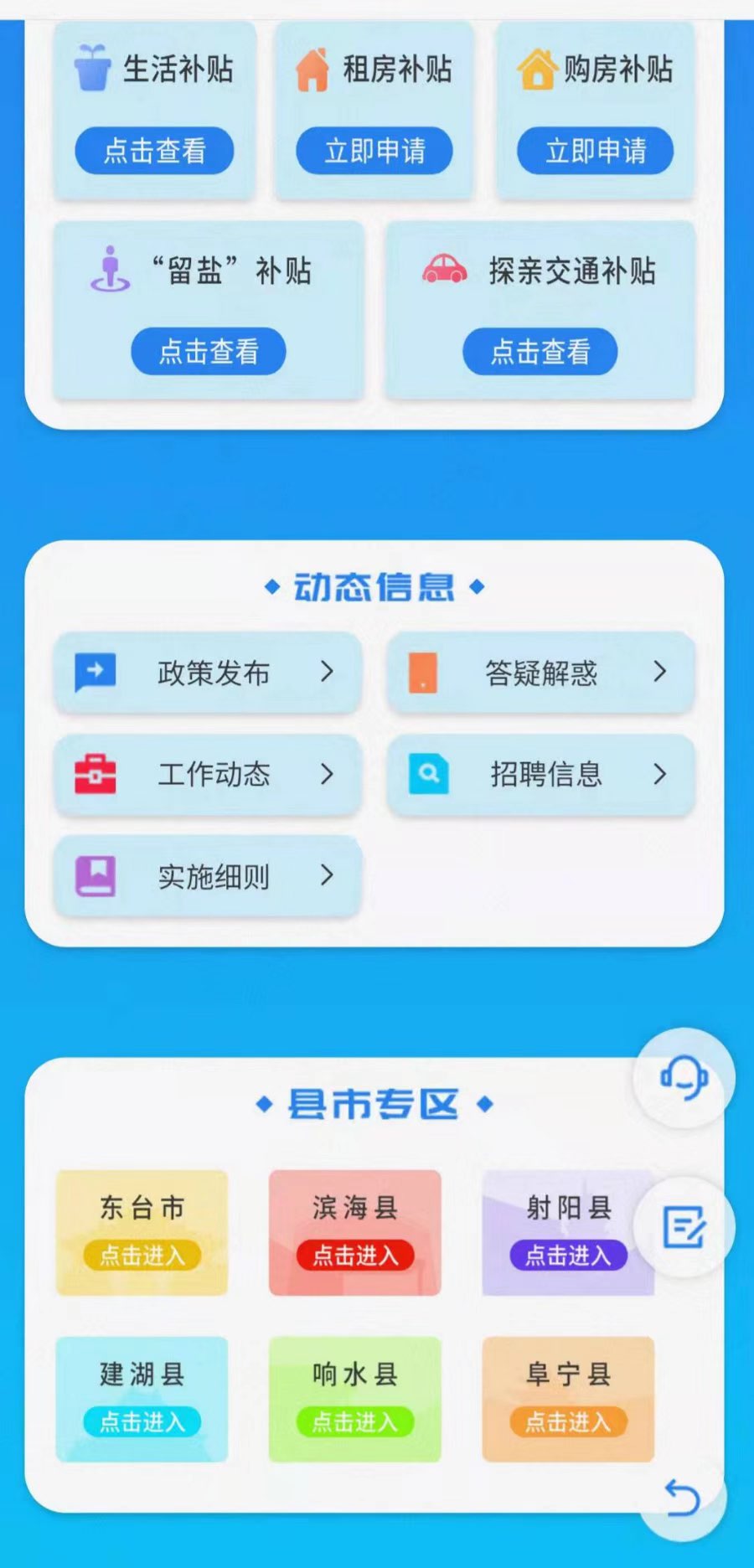Open 实施细则

209,876
